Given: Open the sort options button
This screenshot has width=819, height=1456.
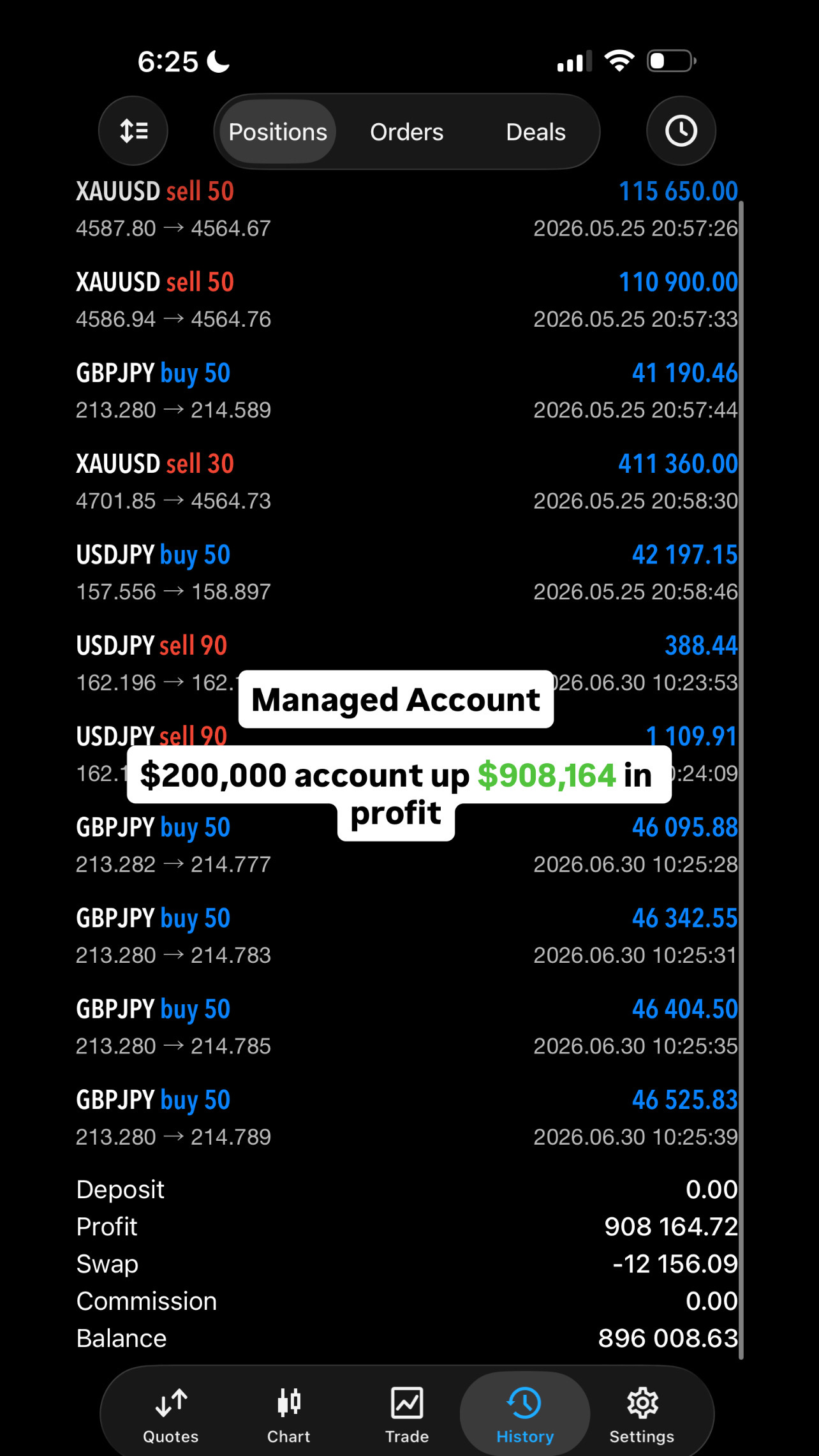Looking at the screenshot, I should click(x=133, y=131).
